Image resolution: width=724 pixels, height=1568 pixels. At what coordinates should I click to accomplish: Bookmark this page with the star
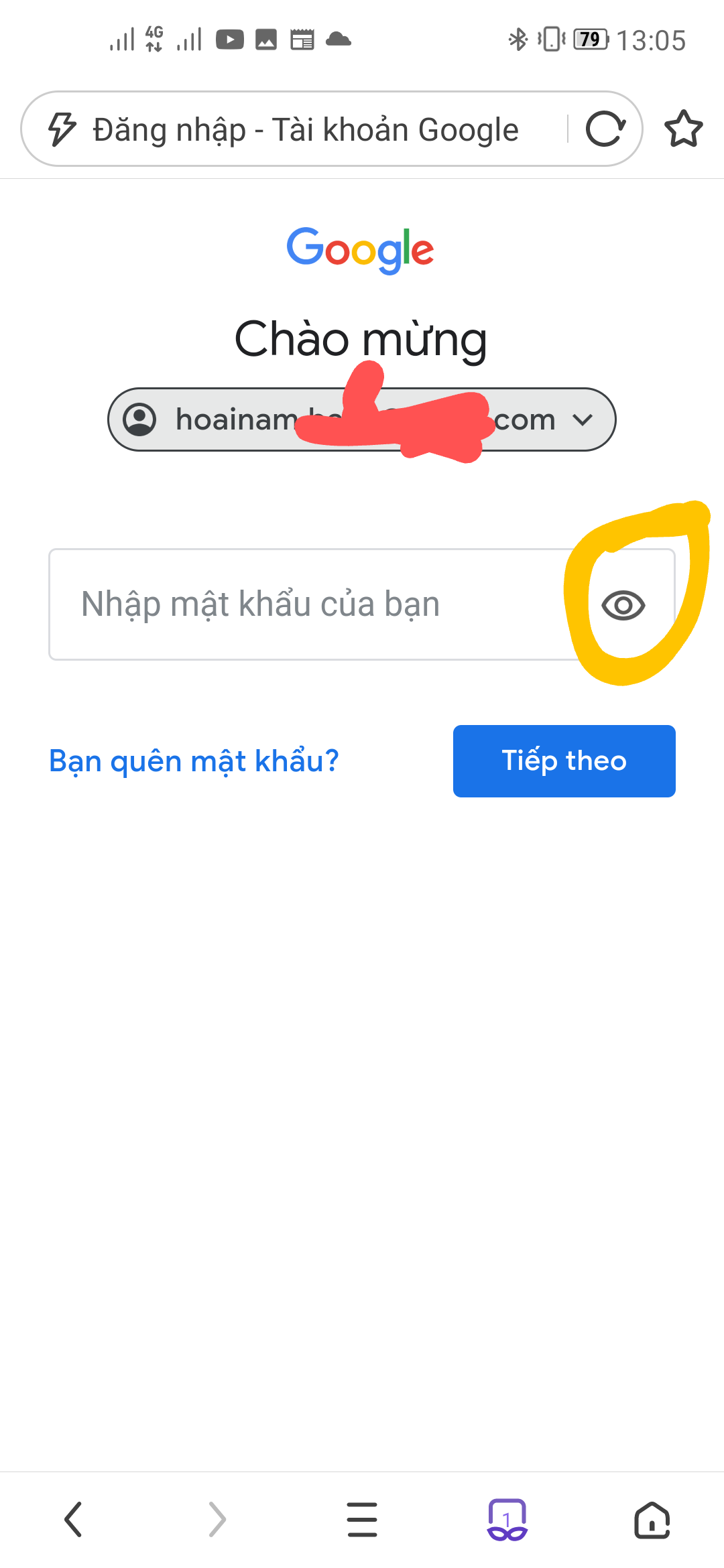point(683,129)
